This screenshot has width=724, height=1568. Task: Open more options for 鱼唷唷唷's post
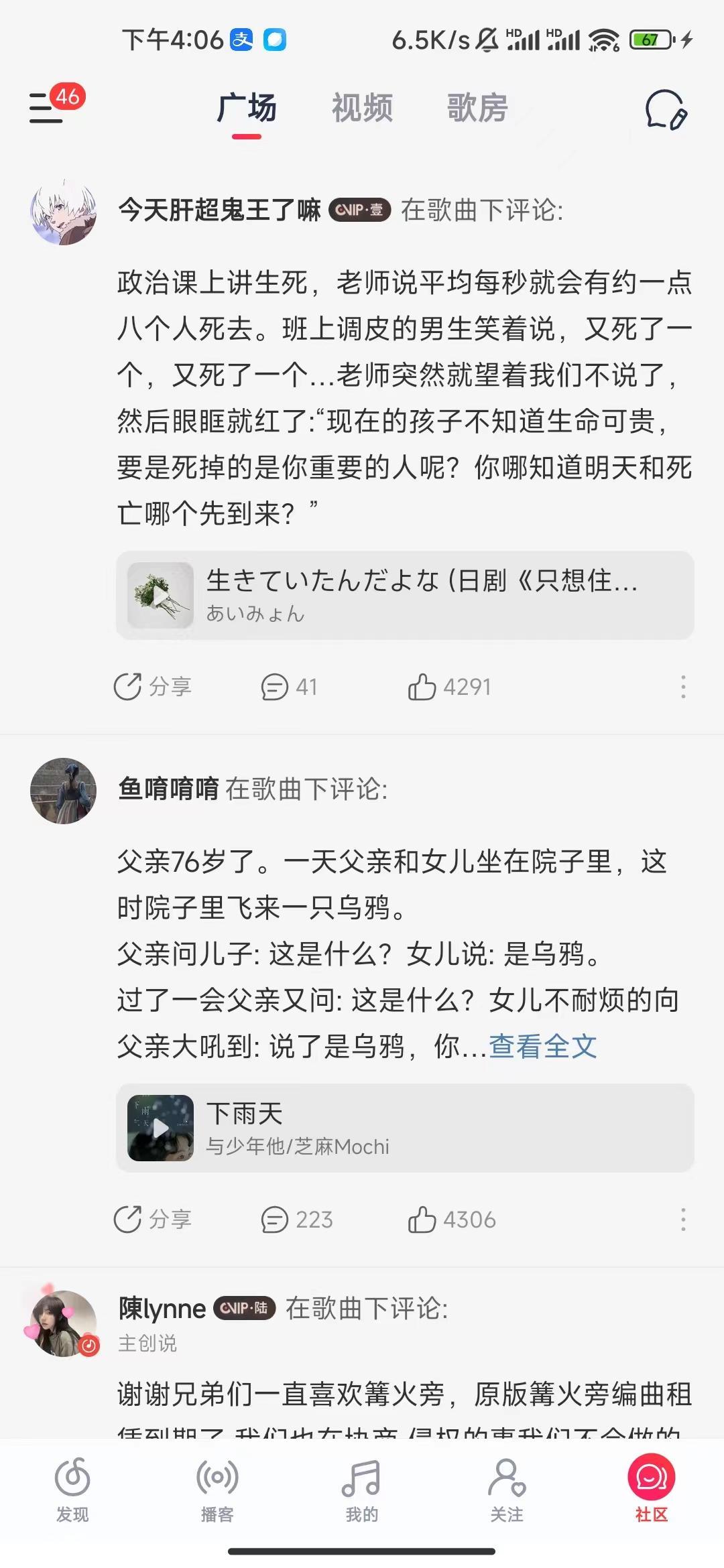[x=682, y=1220]
